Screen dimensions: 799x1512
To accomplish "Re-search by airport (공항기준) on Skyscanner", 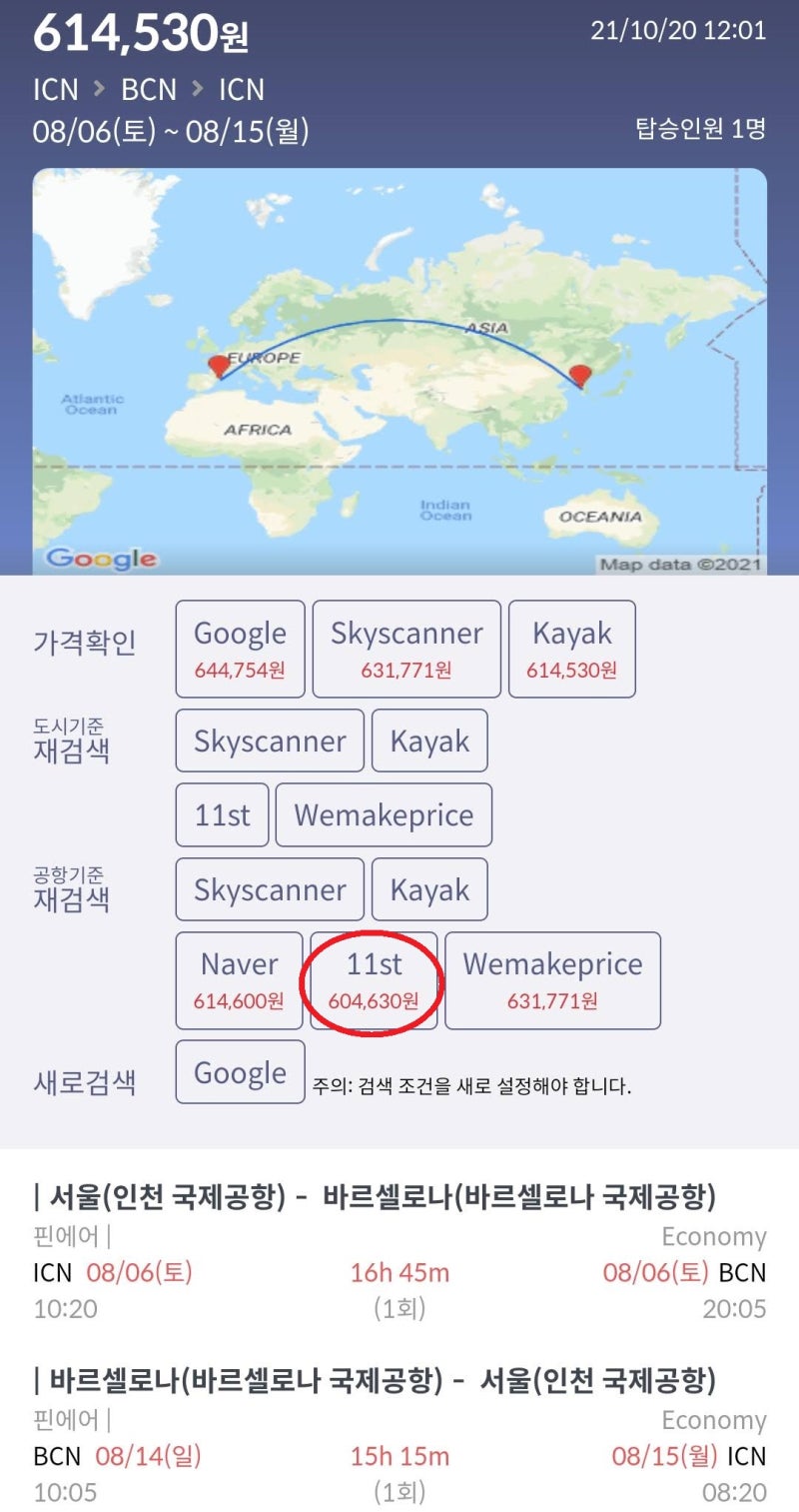I will pos(270,889).
